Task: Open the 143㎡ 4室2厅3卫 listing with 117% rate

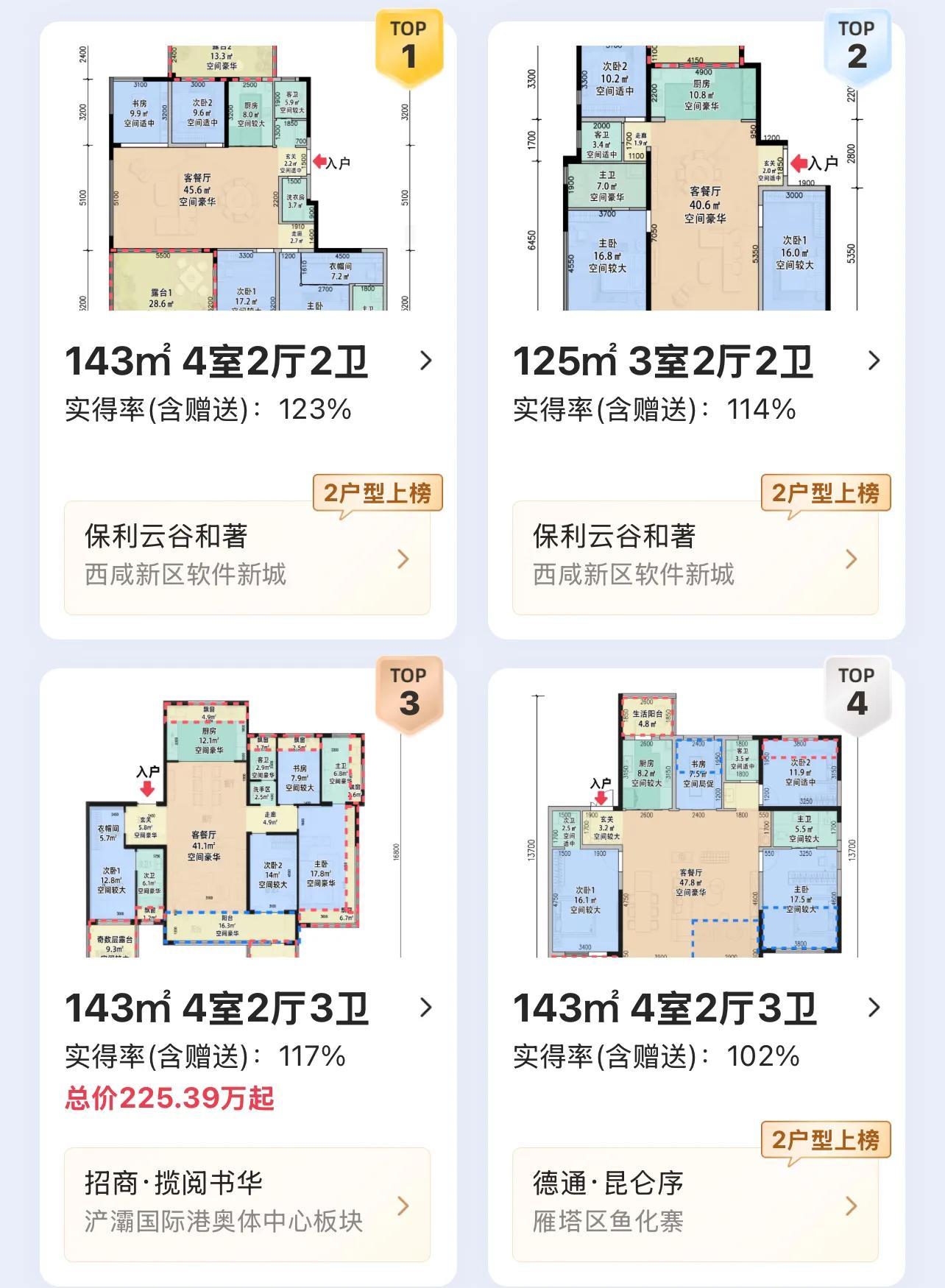Action: click(248, 1008)
